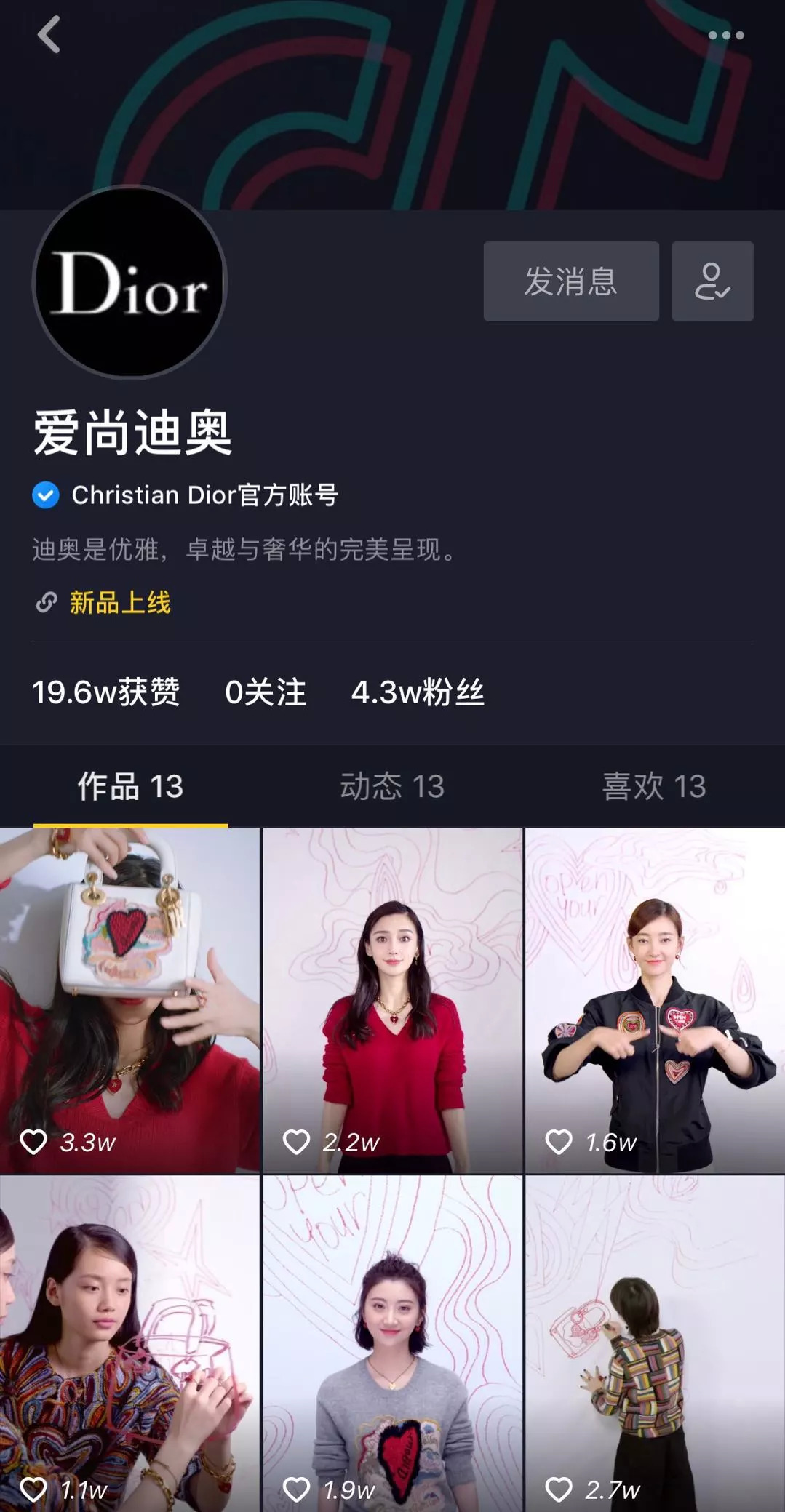The image size is (785, 1512).
Task: Open the 0关注 following list
Action: click(265, 692)
